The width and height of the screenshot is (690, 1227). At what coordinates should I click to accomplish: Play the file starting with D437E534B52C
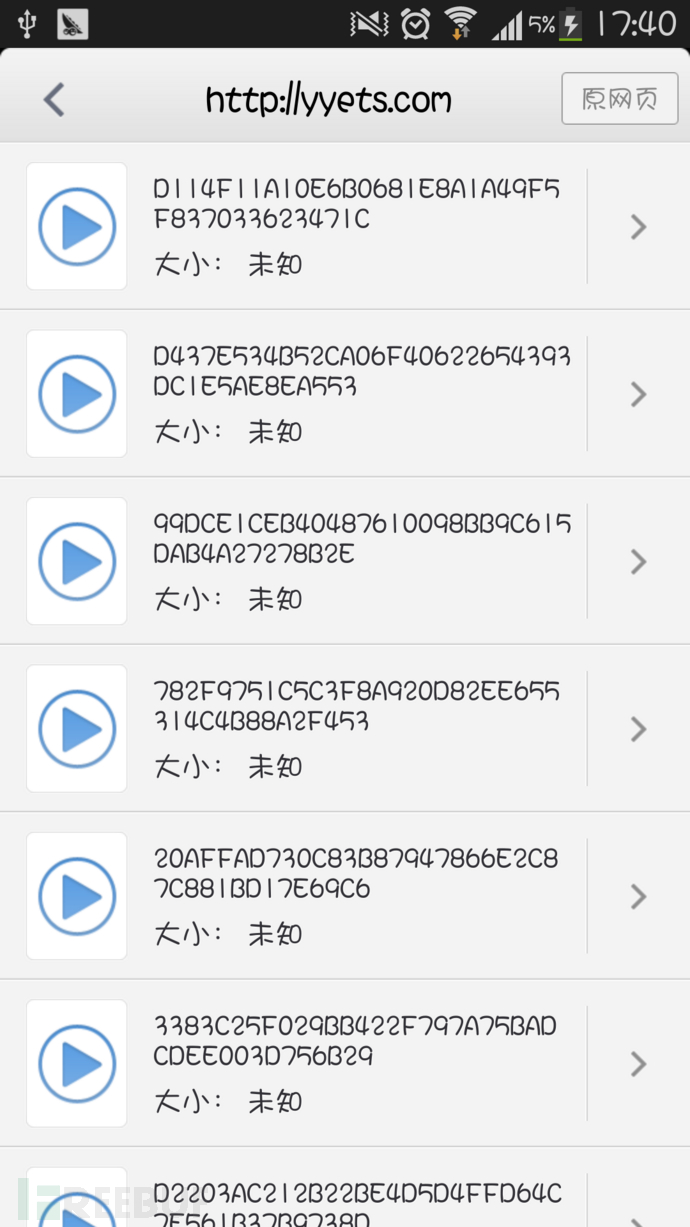[77, 394]
